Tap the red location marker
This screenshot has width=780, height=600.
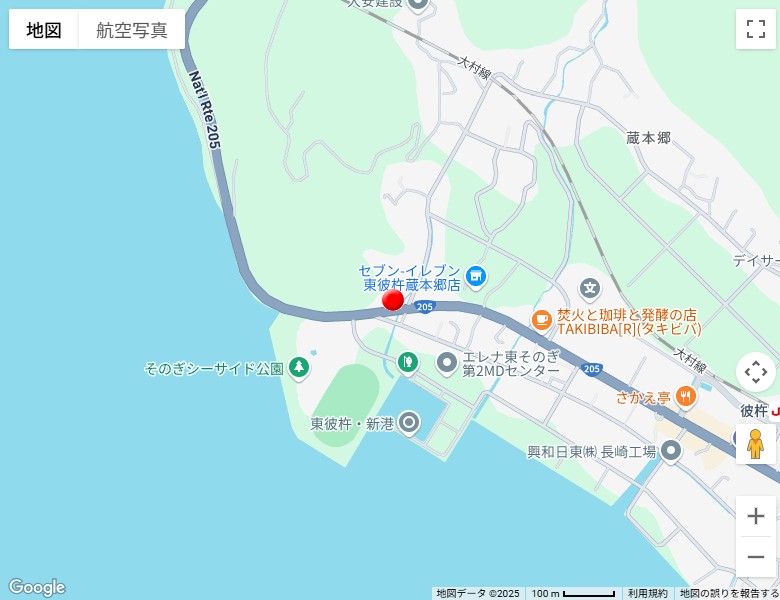(393, 300)
